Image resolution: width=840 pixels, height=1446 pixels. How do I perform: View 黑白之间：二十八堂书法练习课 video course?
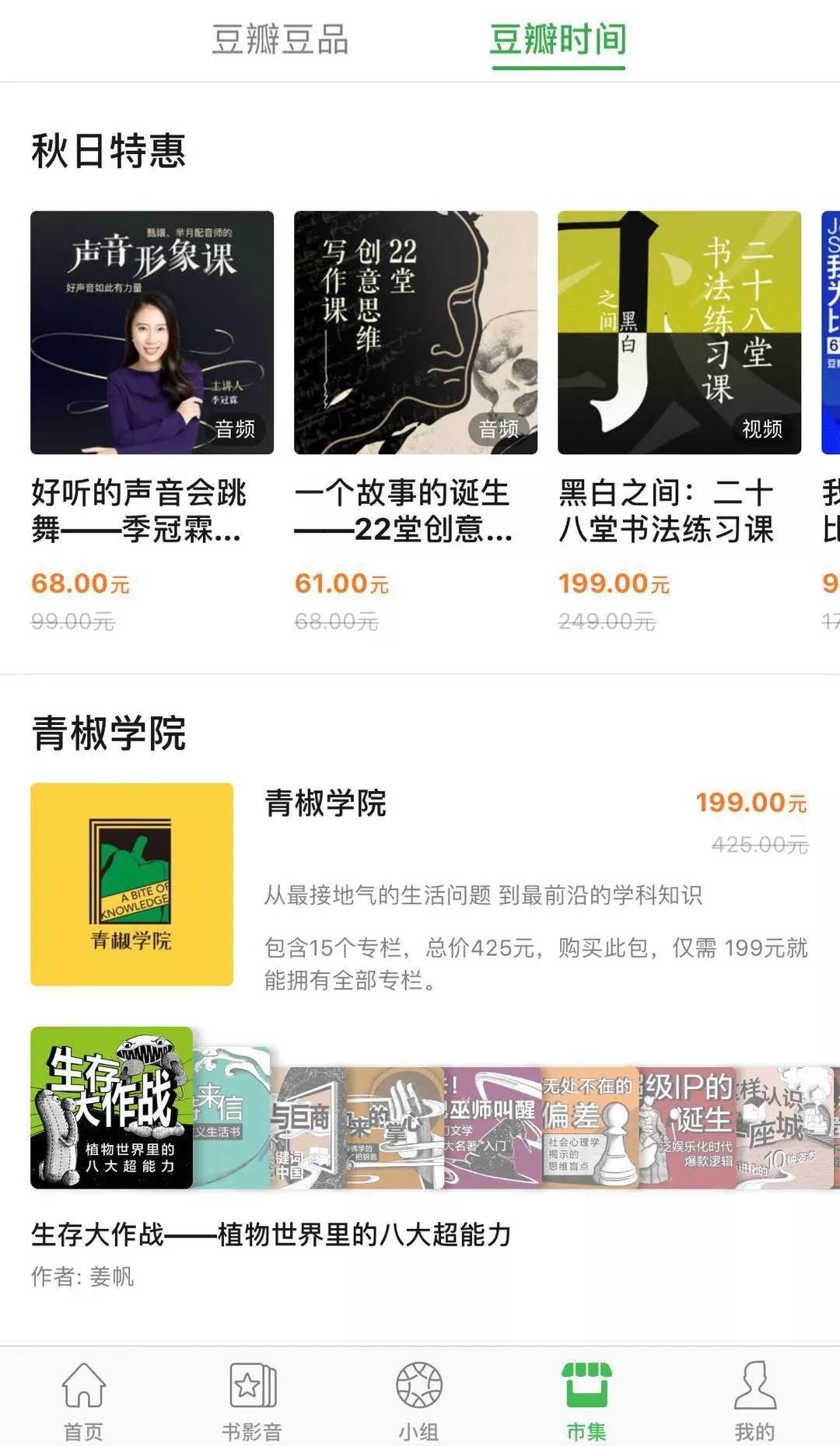pyautogui.click(x=679, y=333)
